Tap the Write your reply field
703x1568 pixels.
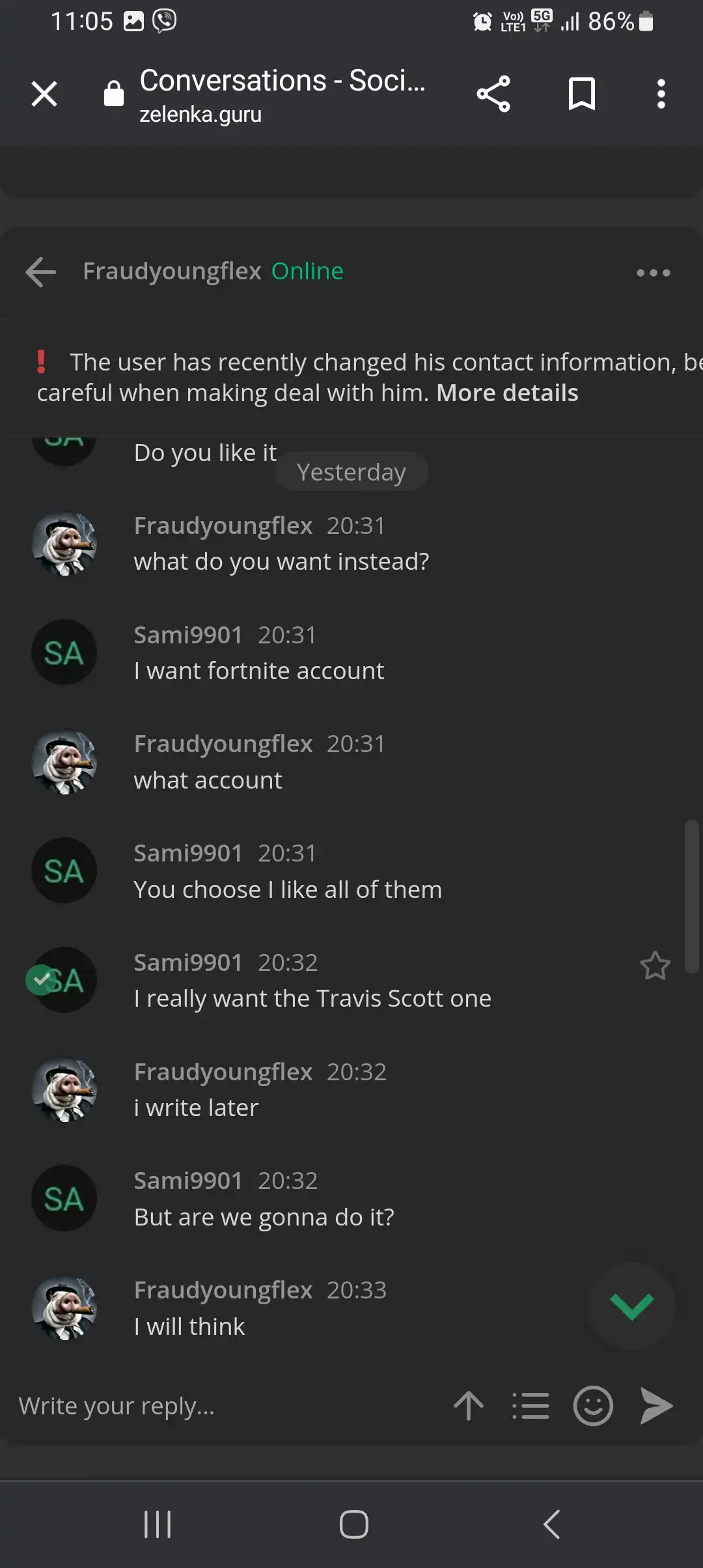[x=221, y=1406]
